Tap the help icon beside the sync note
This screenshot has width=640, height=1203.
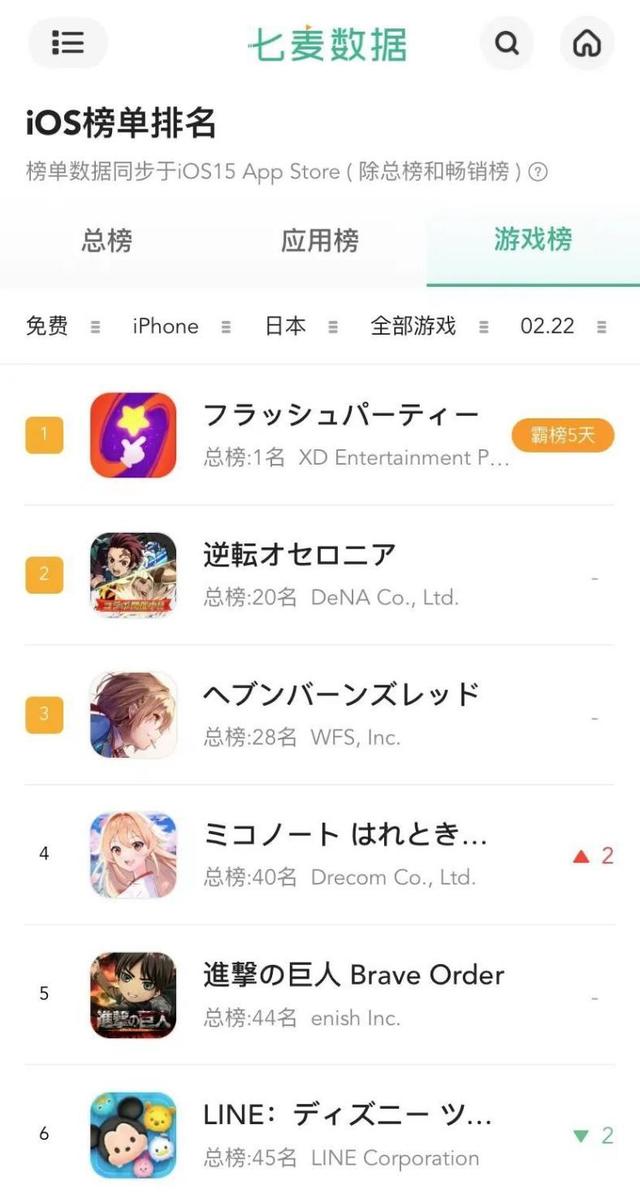pos(538,172)
